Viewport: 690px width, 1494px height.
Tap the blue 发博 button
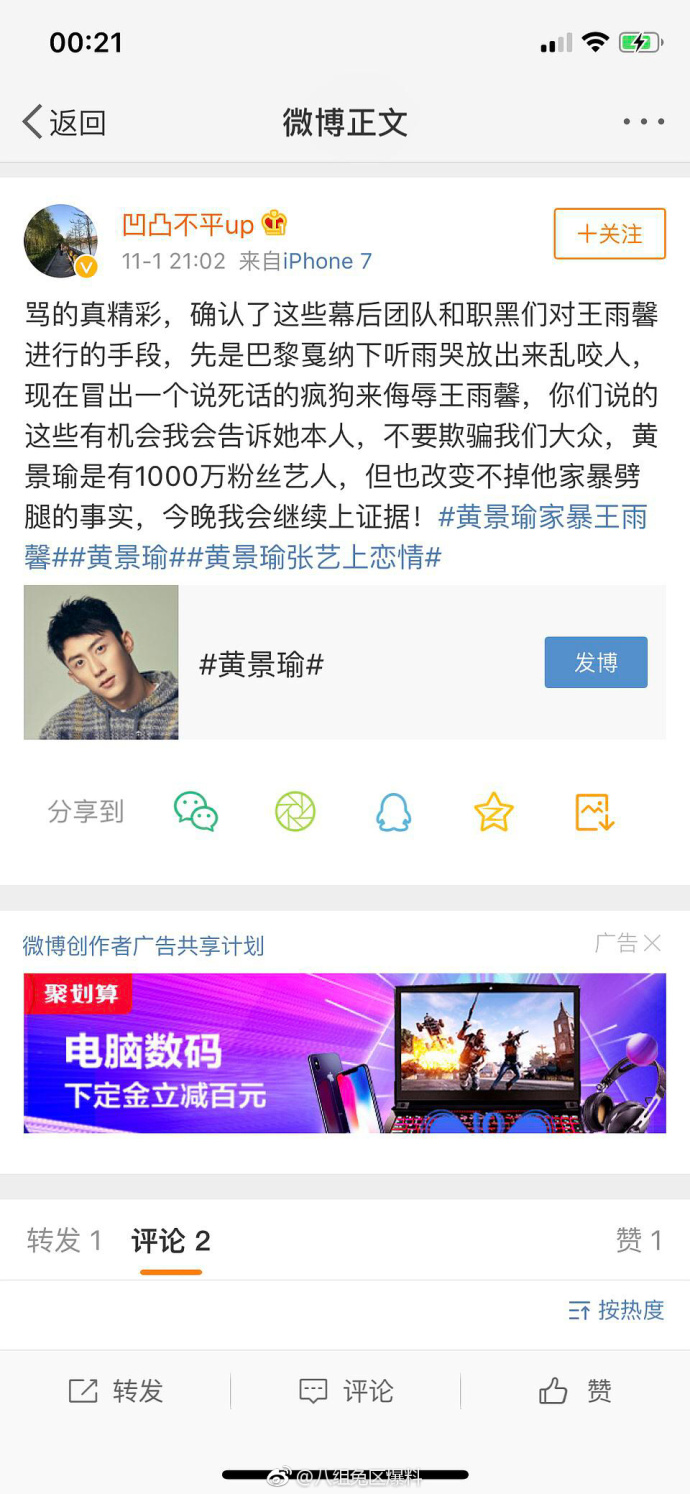(x=595, y=662)
